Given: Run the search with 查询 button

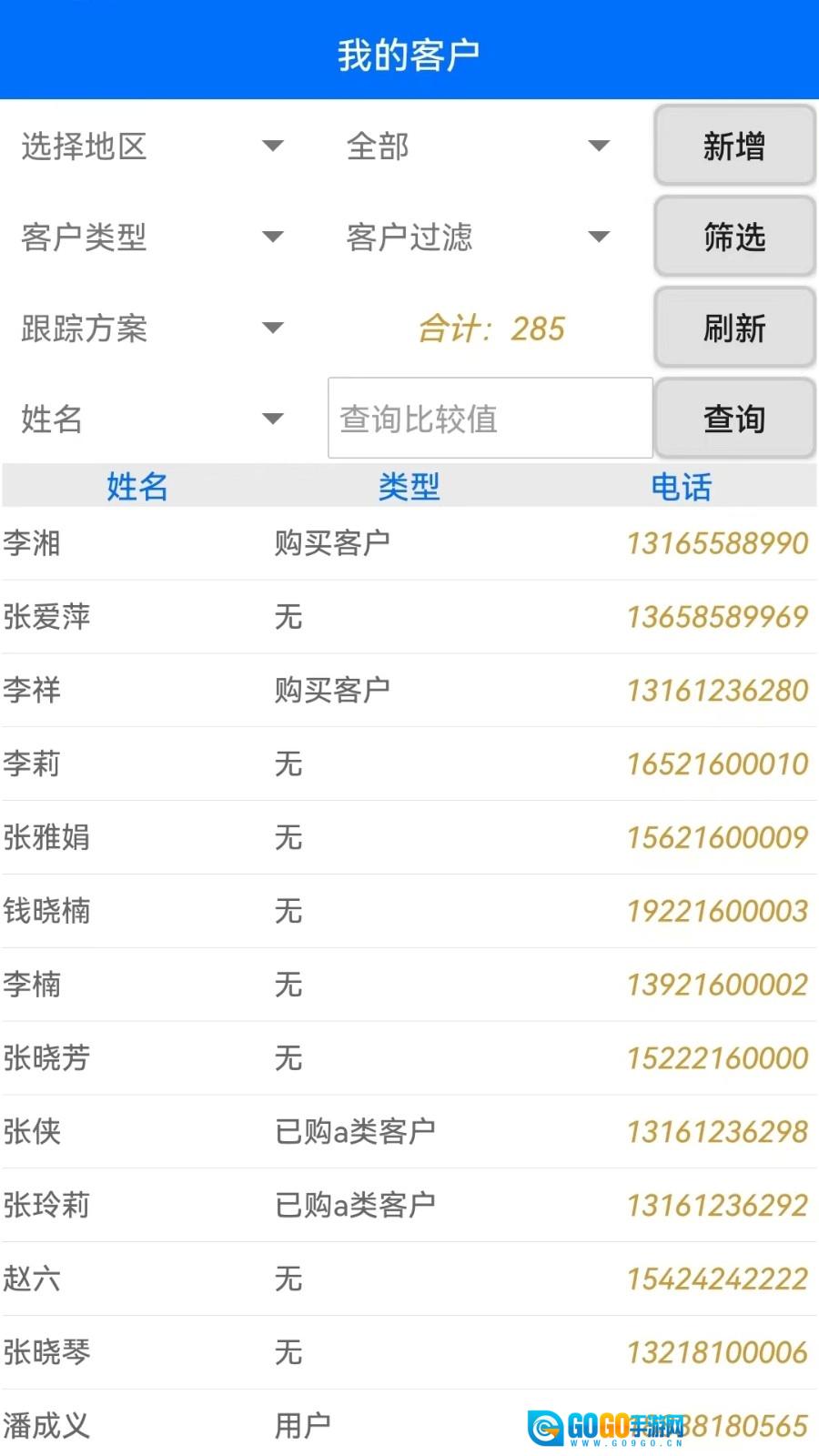Looking at the screenshot, I should pyautogui.click(x=734, y=419).
